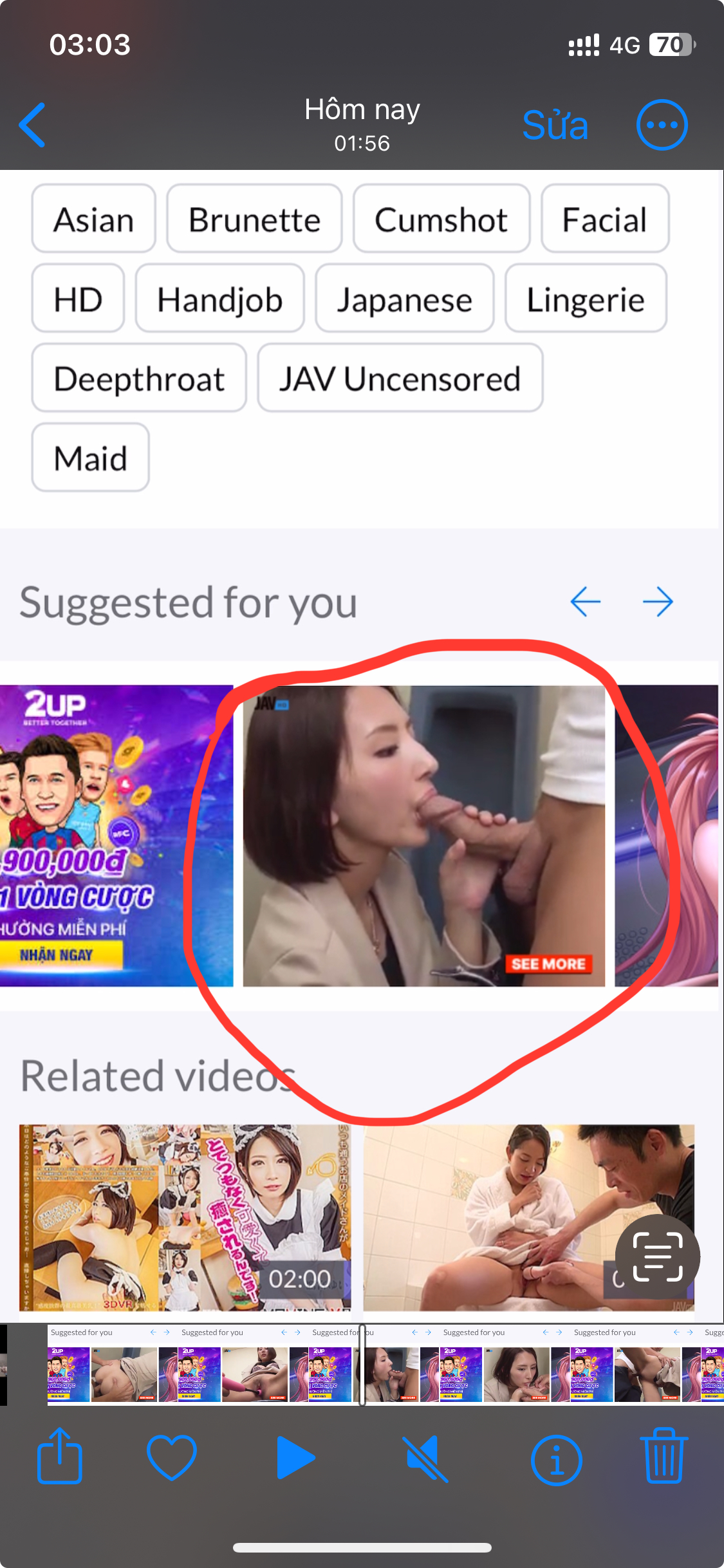Mark the video as favorite
Viewport: 724px width, 1568px height.
click(x=171, y=1457)
